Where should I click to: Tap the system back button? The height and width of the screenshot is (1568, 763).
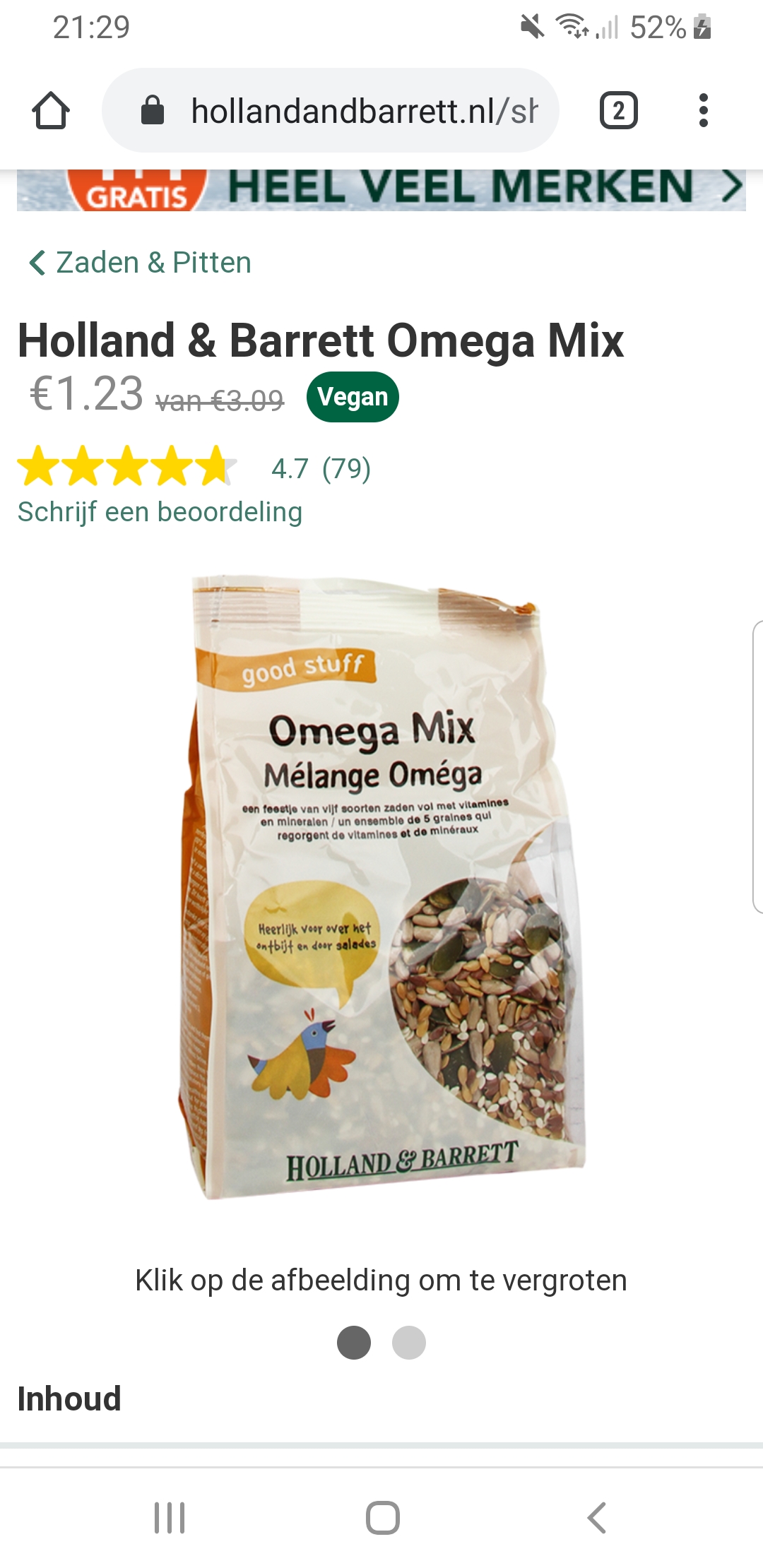point(596,1517)
